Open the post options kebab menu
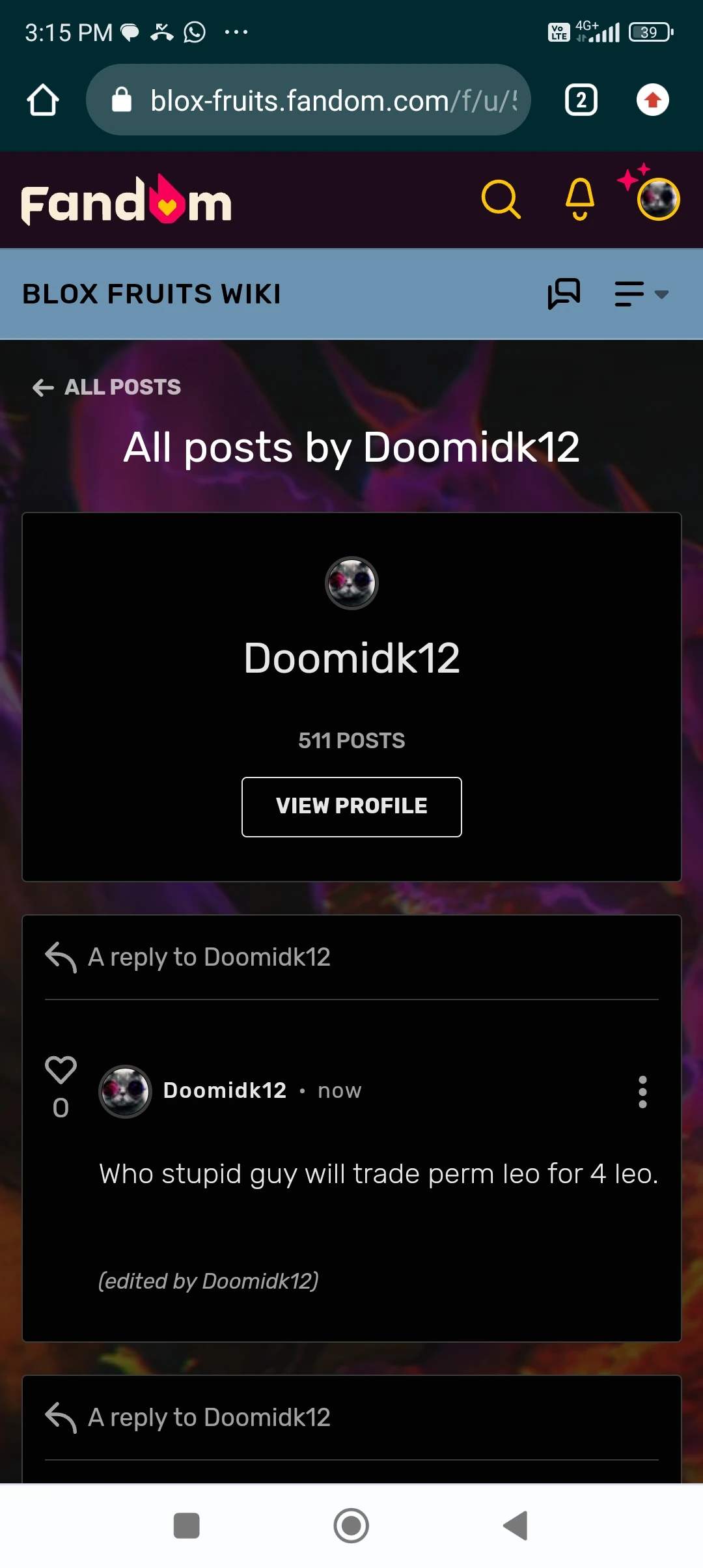The width and height of the screenshot is (703, 1568). click(642, 1093)
